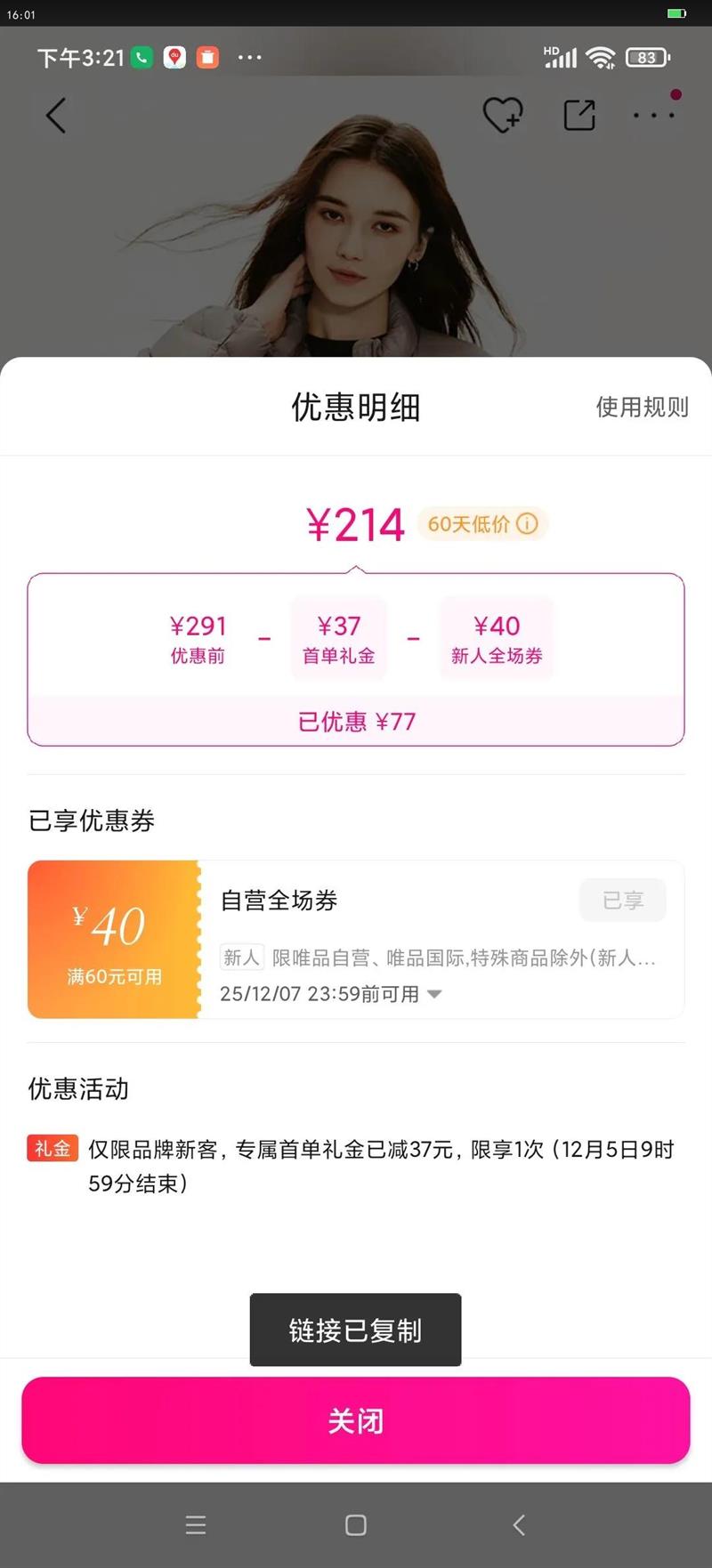Expand the 自营全场券 coupon validity details
712x1568 pixels.
point(434,994)
